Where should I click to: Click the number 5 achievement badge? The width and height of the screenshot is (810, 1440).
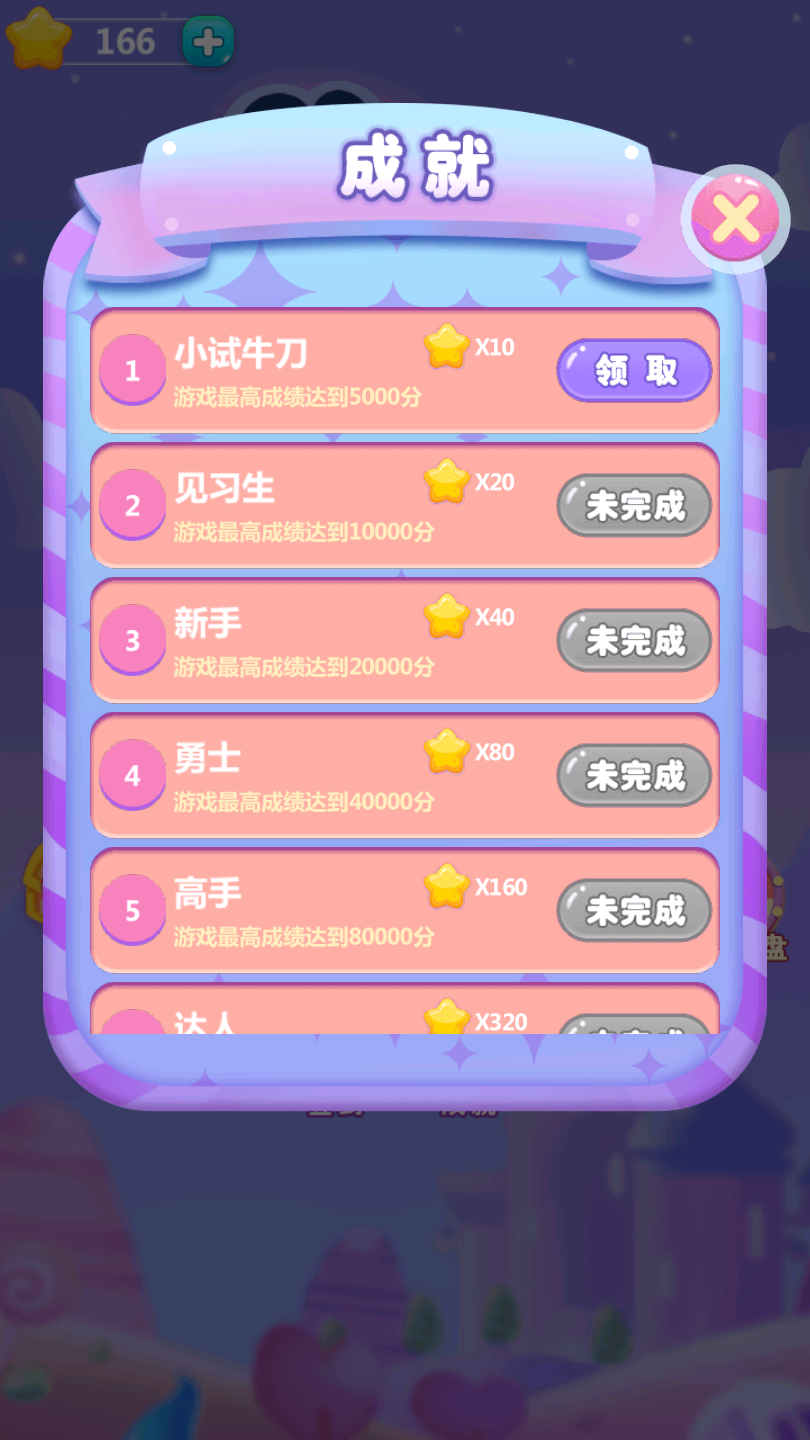coord(132,911)
